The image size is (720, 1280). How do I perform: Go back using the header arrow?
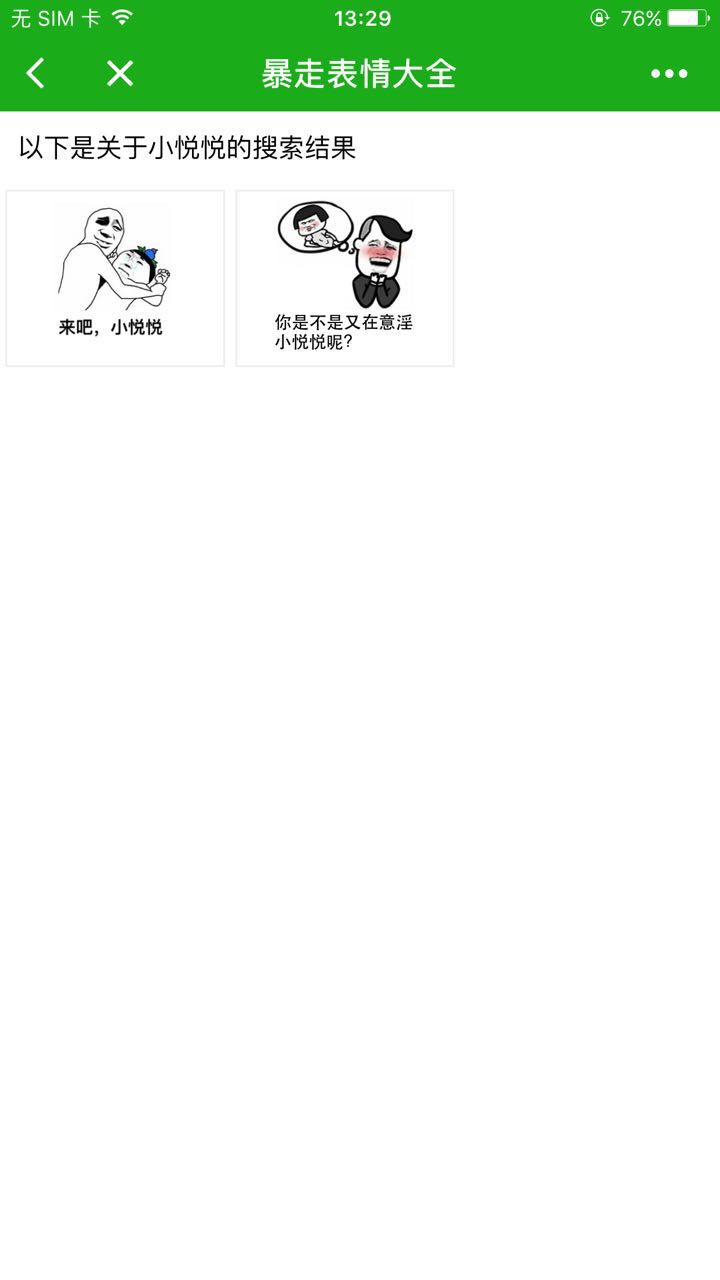tap(36, 73)
